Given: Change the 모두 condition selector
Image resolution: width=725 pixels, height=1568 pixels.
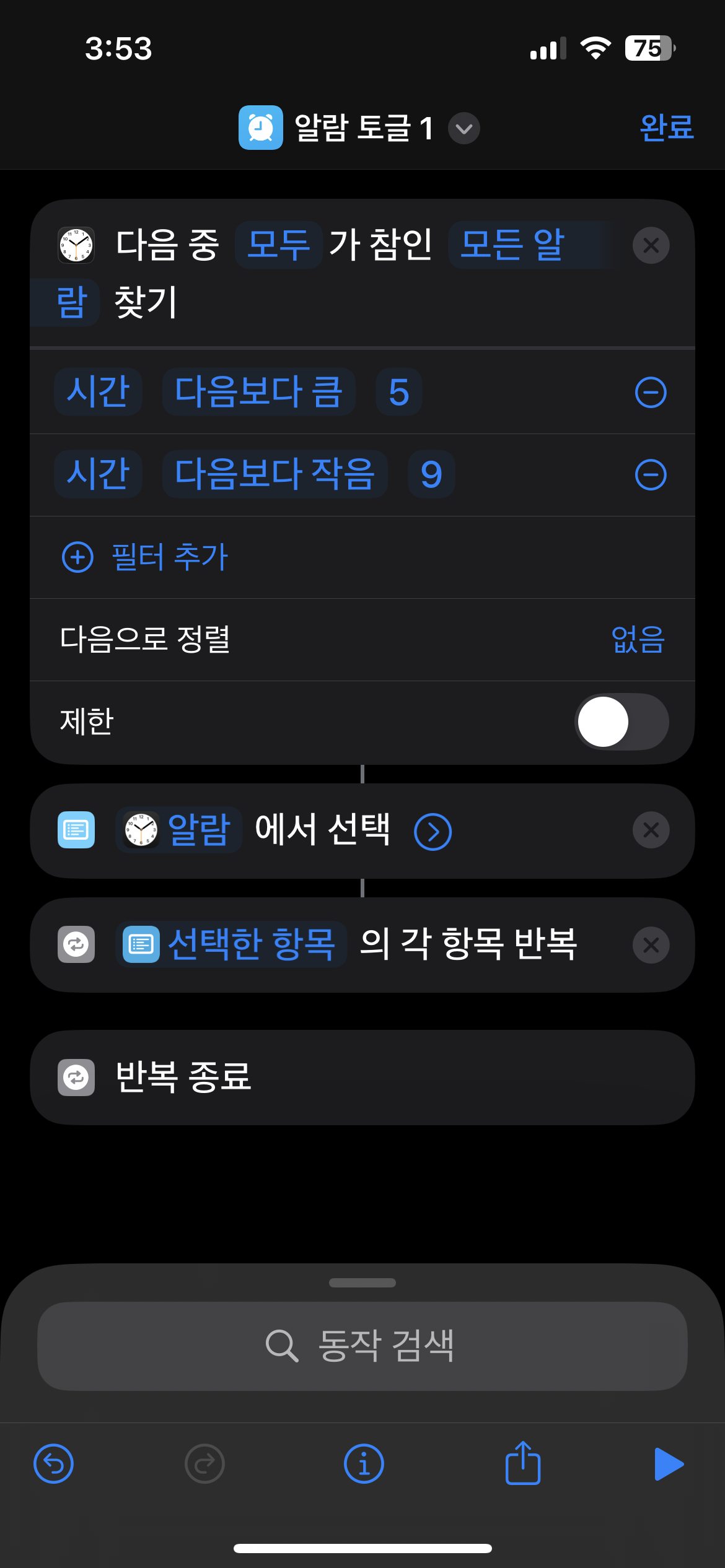Looking at the screenshot, I should point(278,245).
